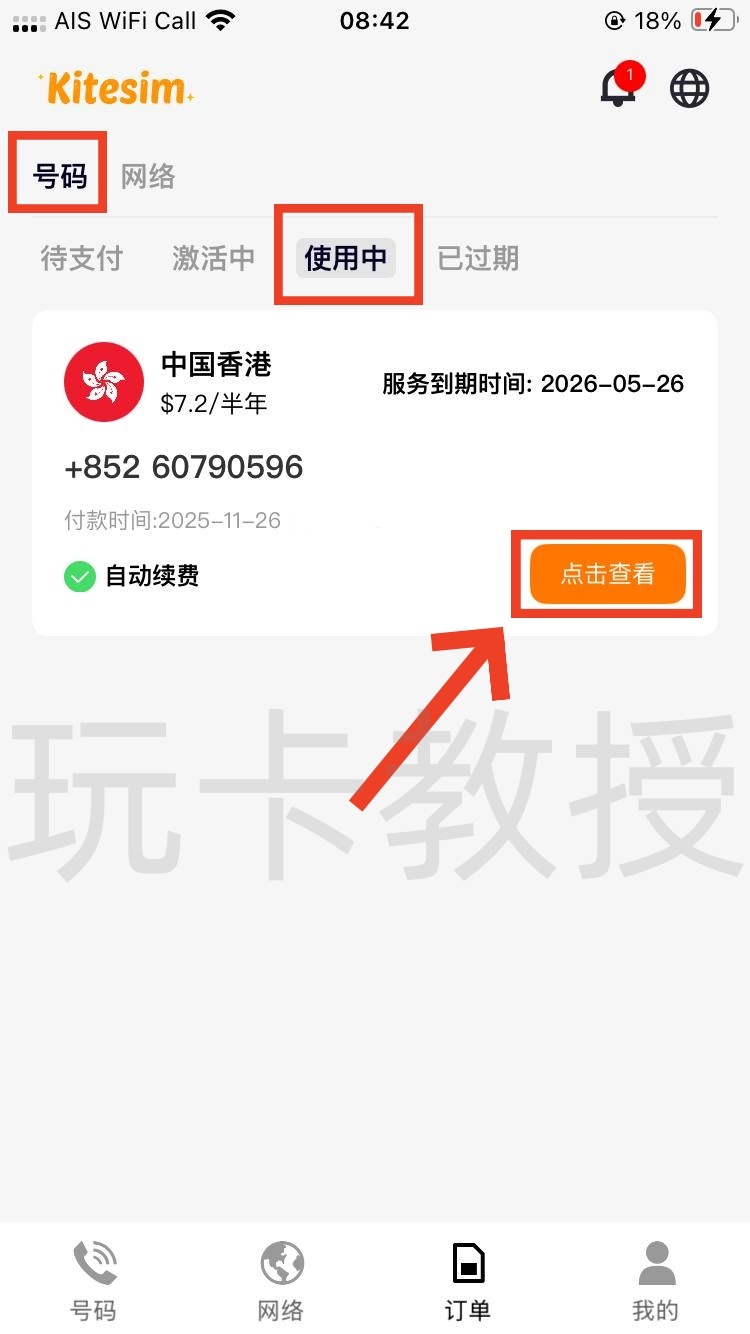Switch to the 激活中 filter
Viewport: 750px width, 1334px height.
213,258
